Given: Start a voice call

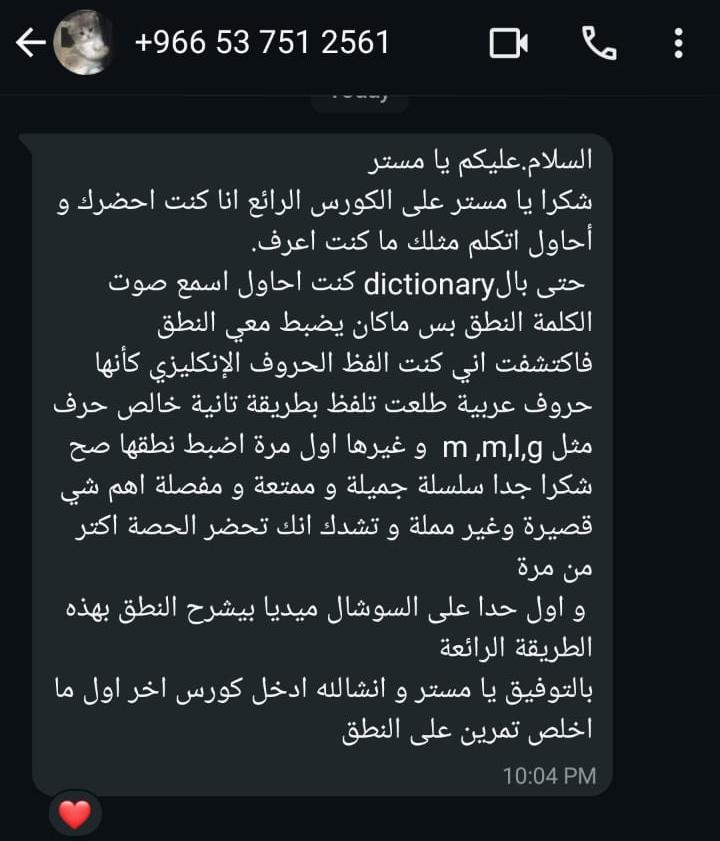Looking at the screenshot, I should [x=599, y=42].
